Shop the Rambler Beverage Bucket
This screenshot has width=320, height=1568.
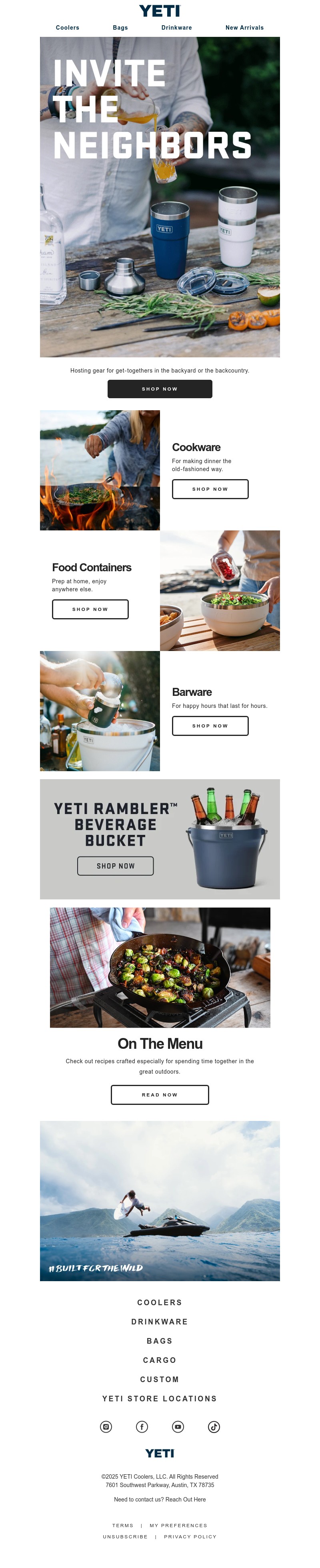(115, 866)
